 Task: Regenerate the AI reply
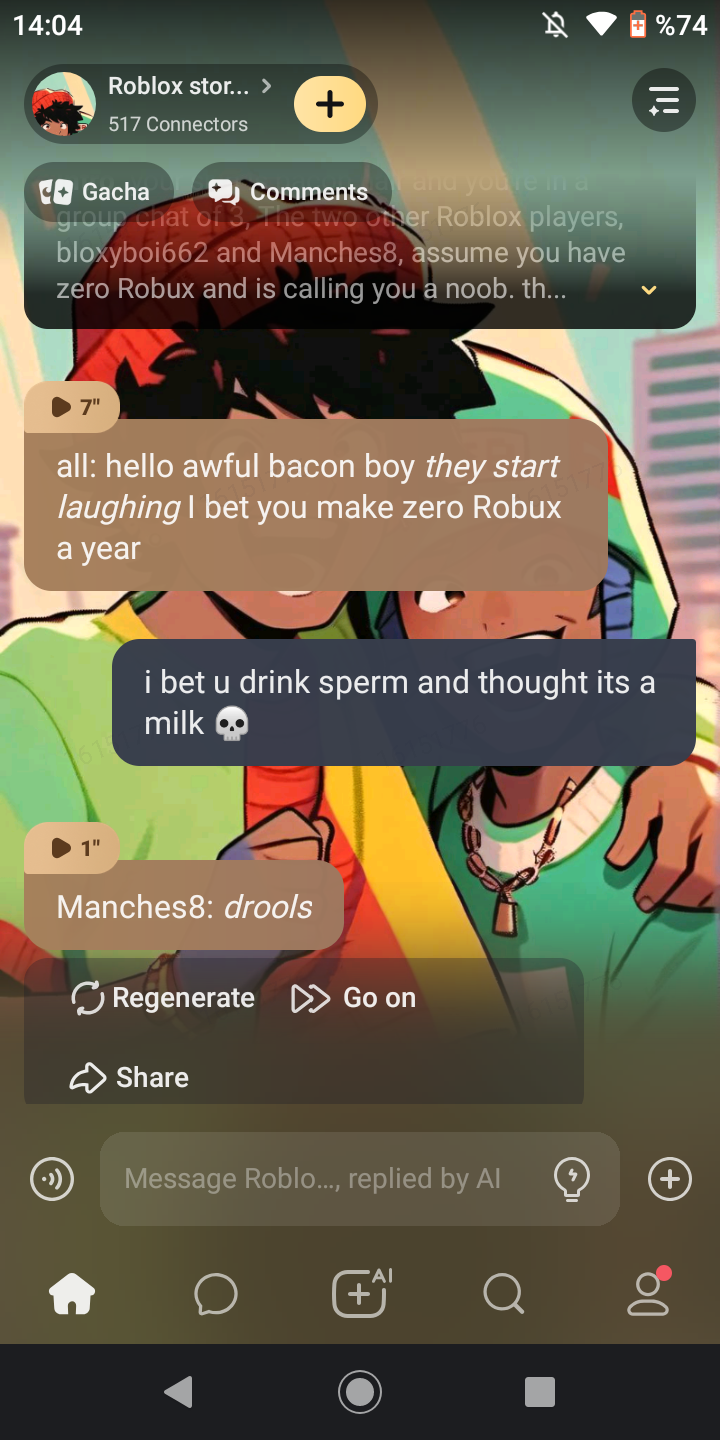click(x=164, y=998)
